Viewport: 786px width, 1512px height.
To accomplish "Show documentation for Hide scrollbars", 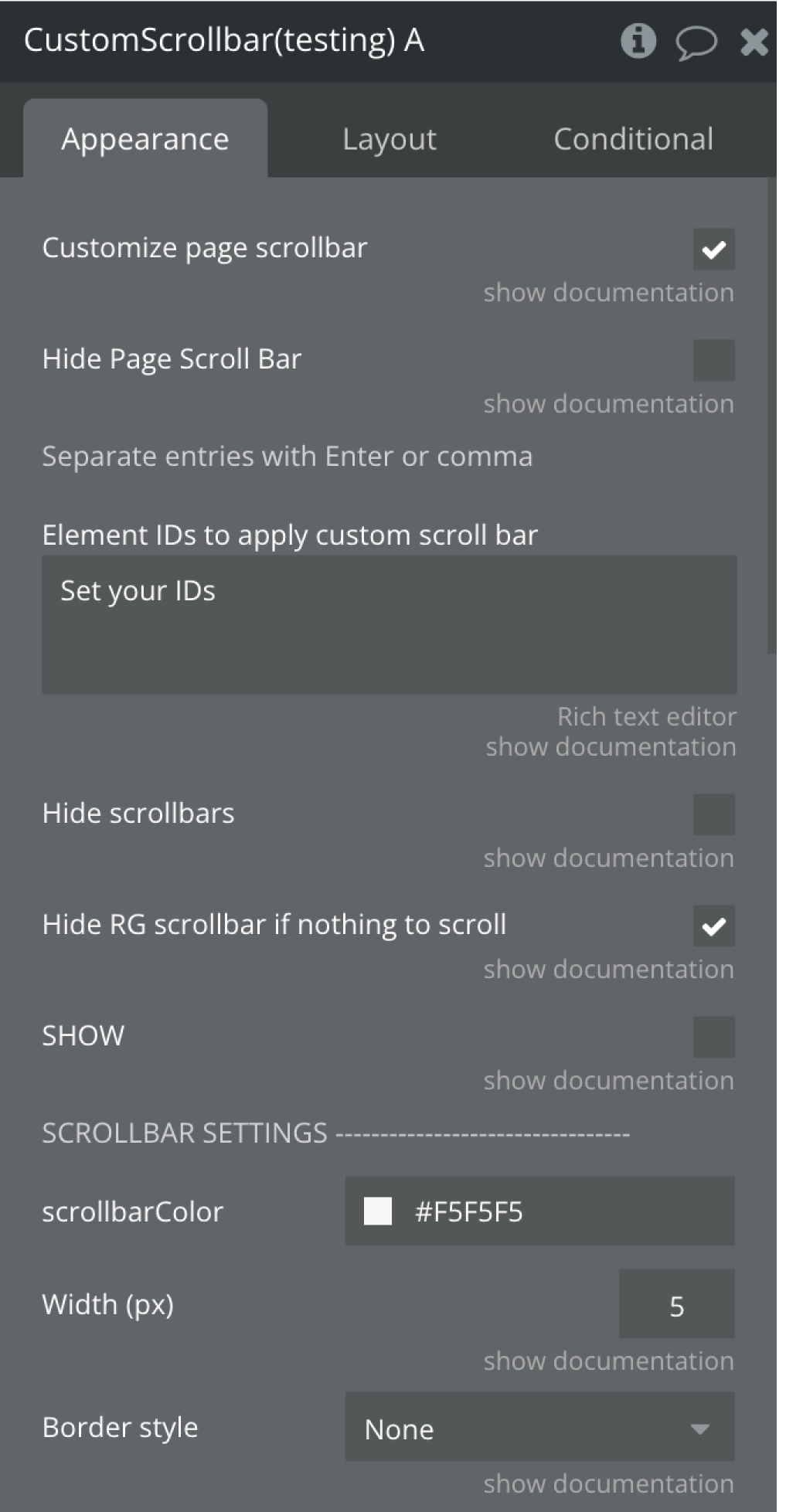I will tap(608, 858).
